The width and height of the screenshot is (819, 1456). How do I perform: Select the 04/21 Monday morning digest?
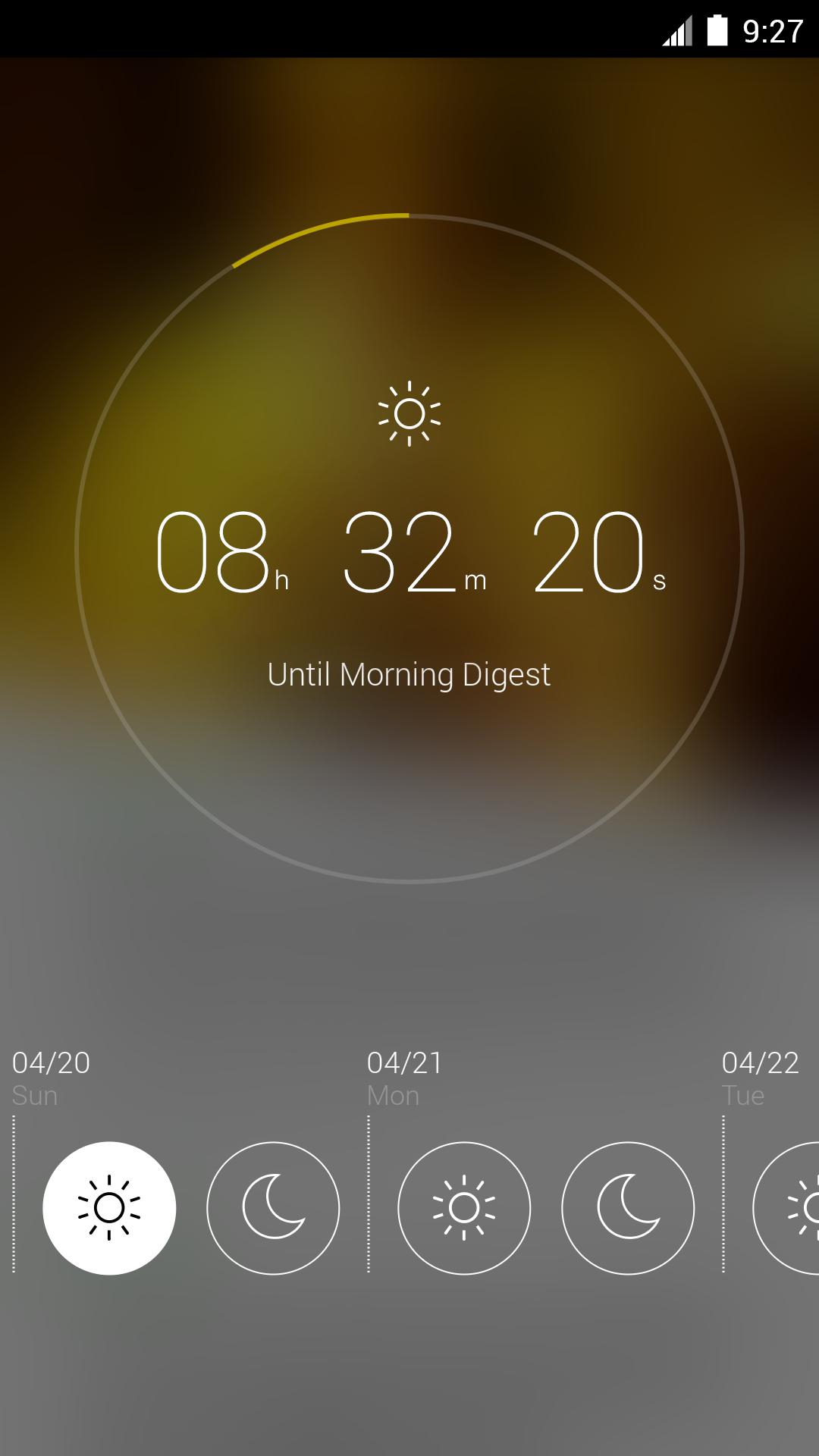[464, 1207]
